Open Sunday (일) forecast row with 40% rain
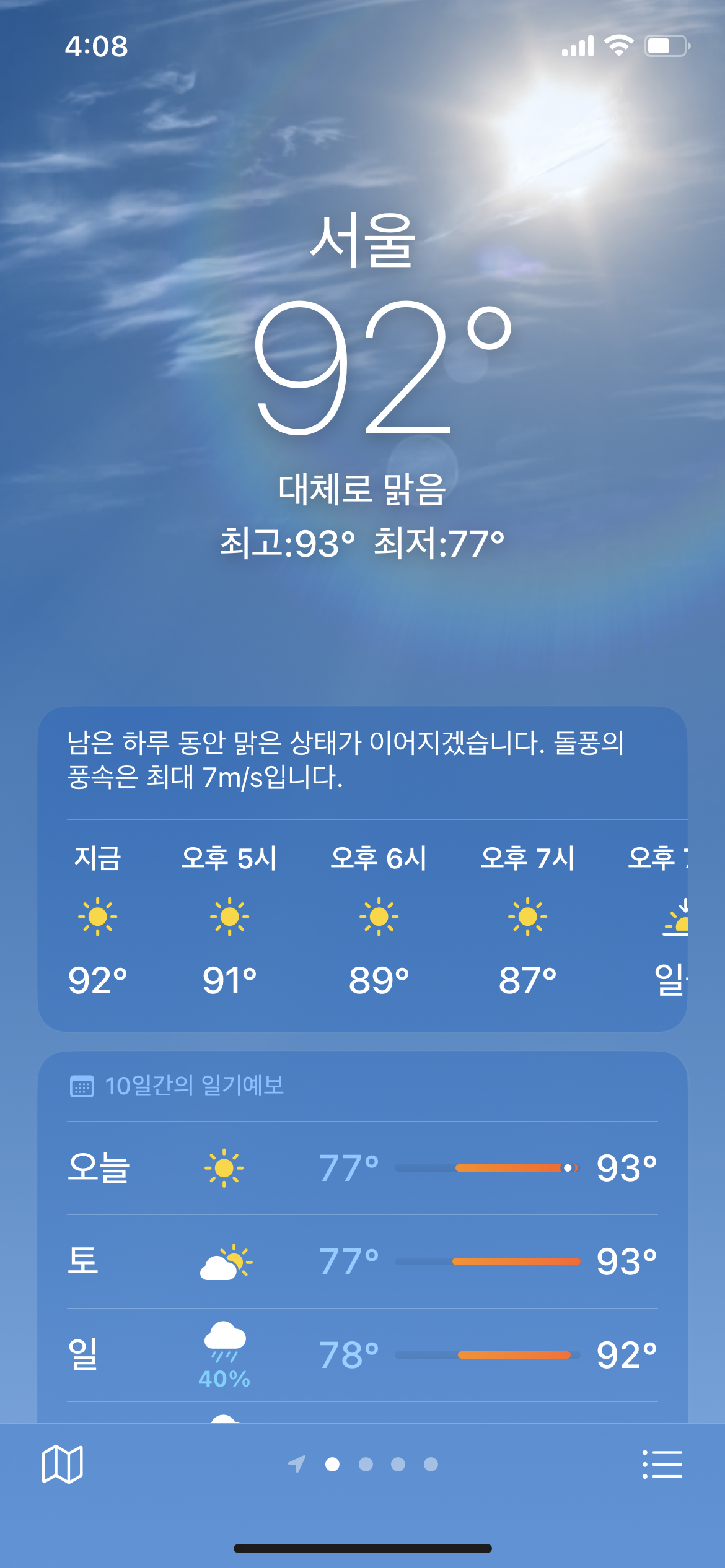 tap(362, 1355)
